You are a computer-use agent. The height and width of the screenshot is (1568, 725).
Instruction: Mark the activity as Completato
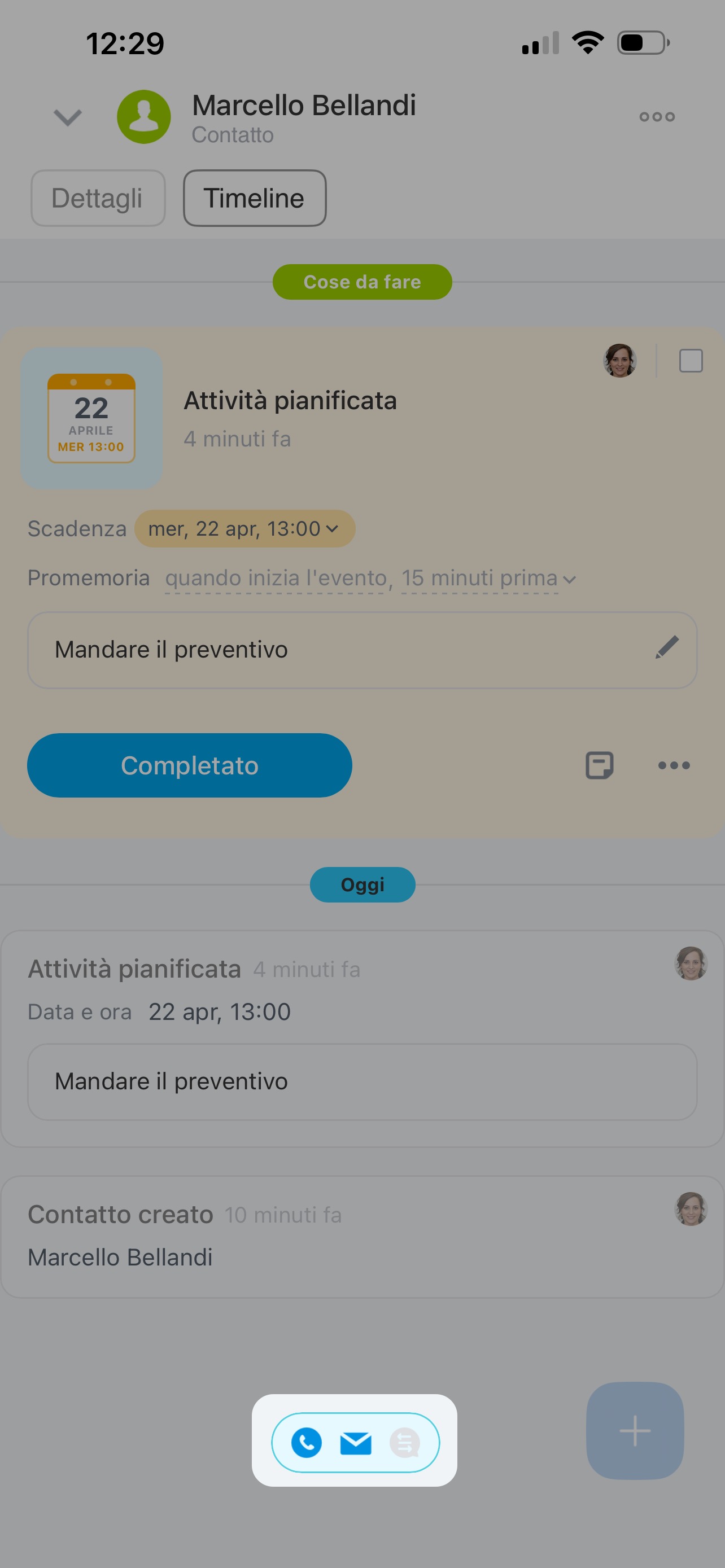pyautogui.click(x=189, y=765)
